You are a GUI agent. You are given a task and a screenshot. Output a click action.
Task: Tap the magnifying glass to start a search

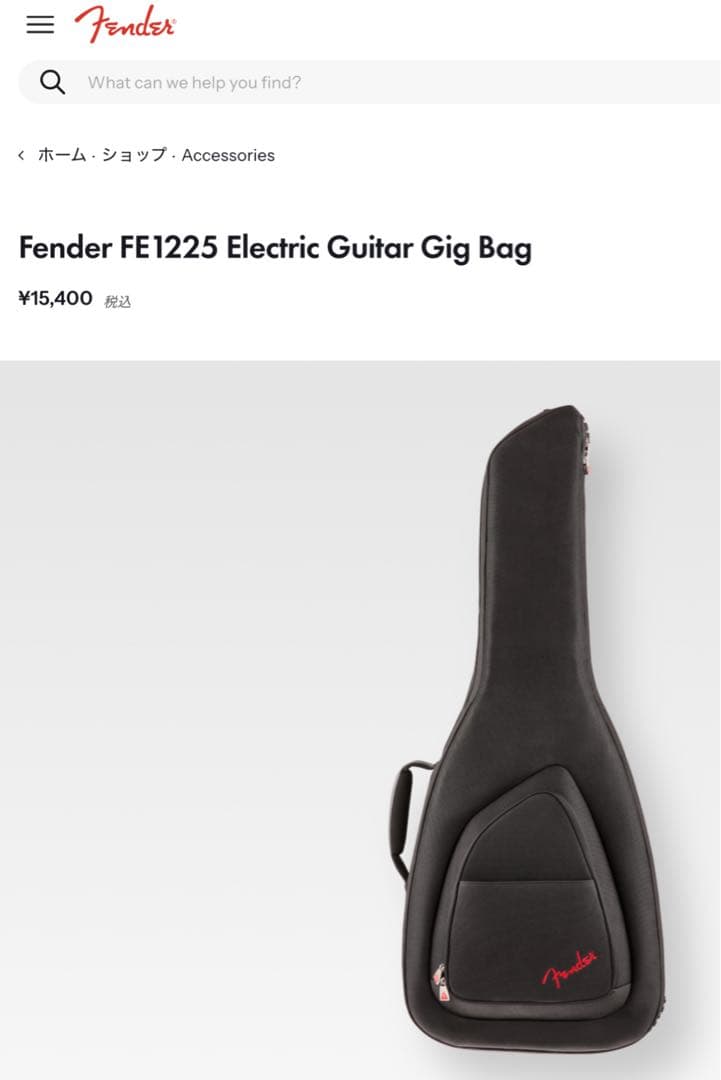[x=51, y=82]
